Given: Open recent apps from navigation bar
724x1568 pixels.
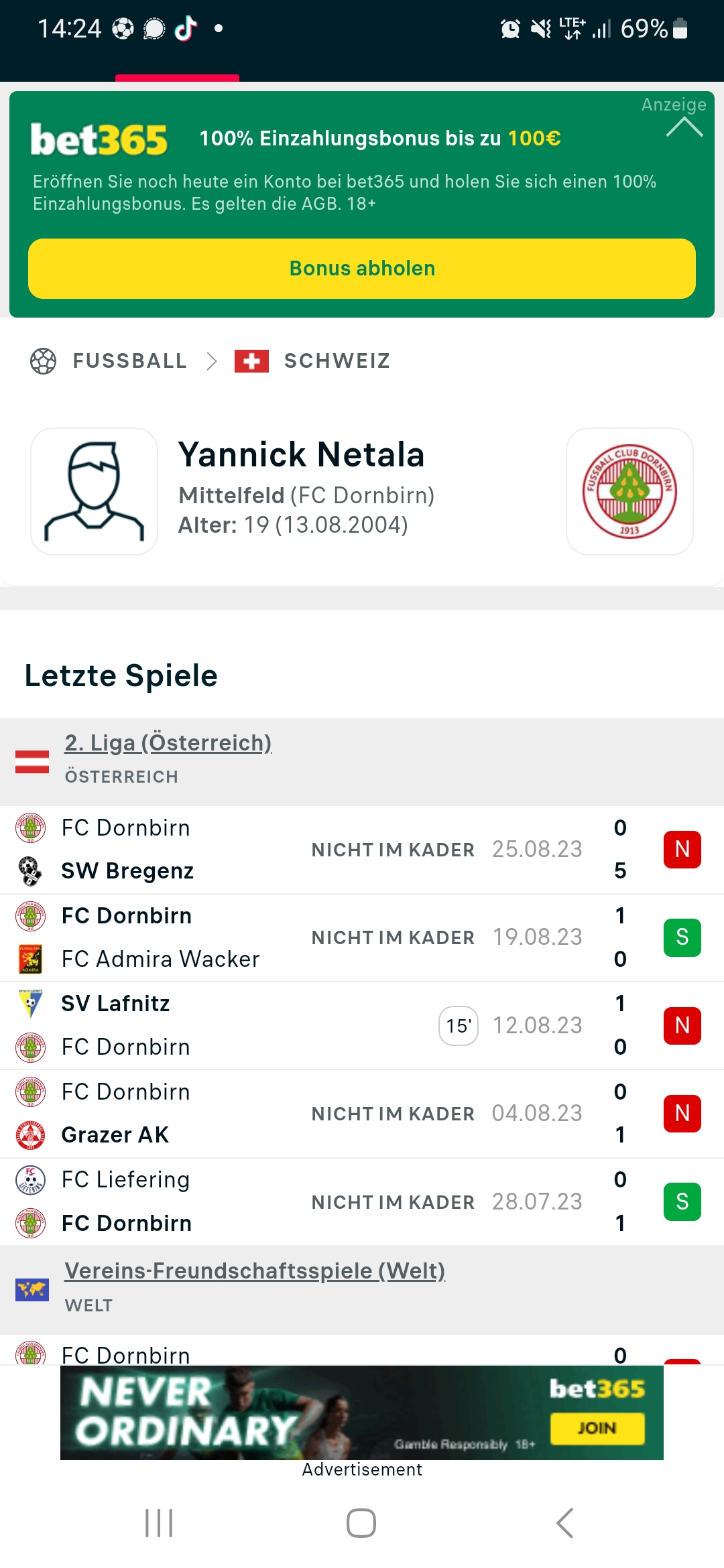Looking at the screenshot, I should (159, 1523).
